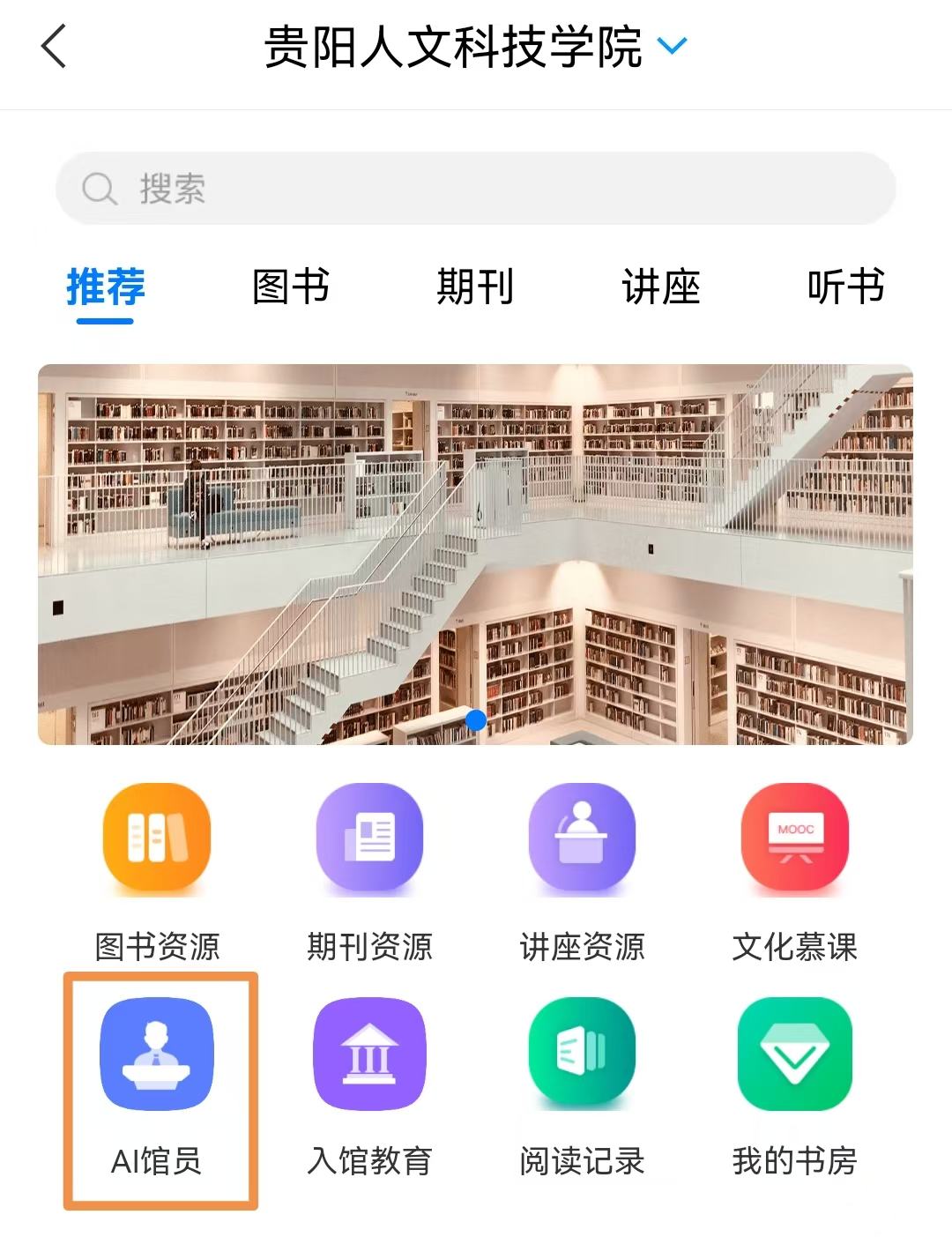952x1237 pixels.
Task: Expand the 贵阳人文科技学院 institution dropdown
Action: pos(672,46)
